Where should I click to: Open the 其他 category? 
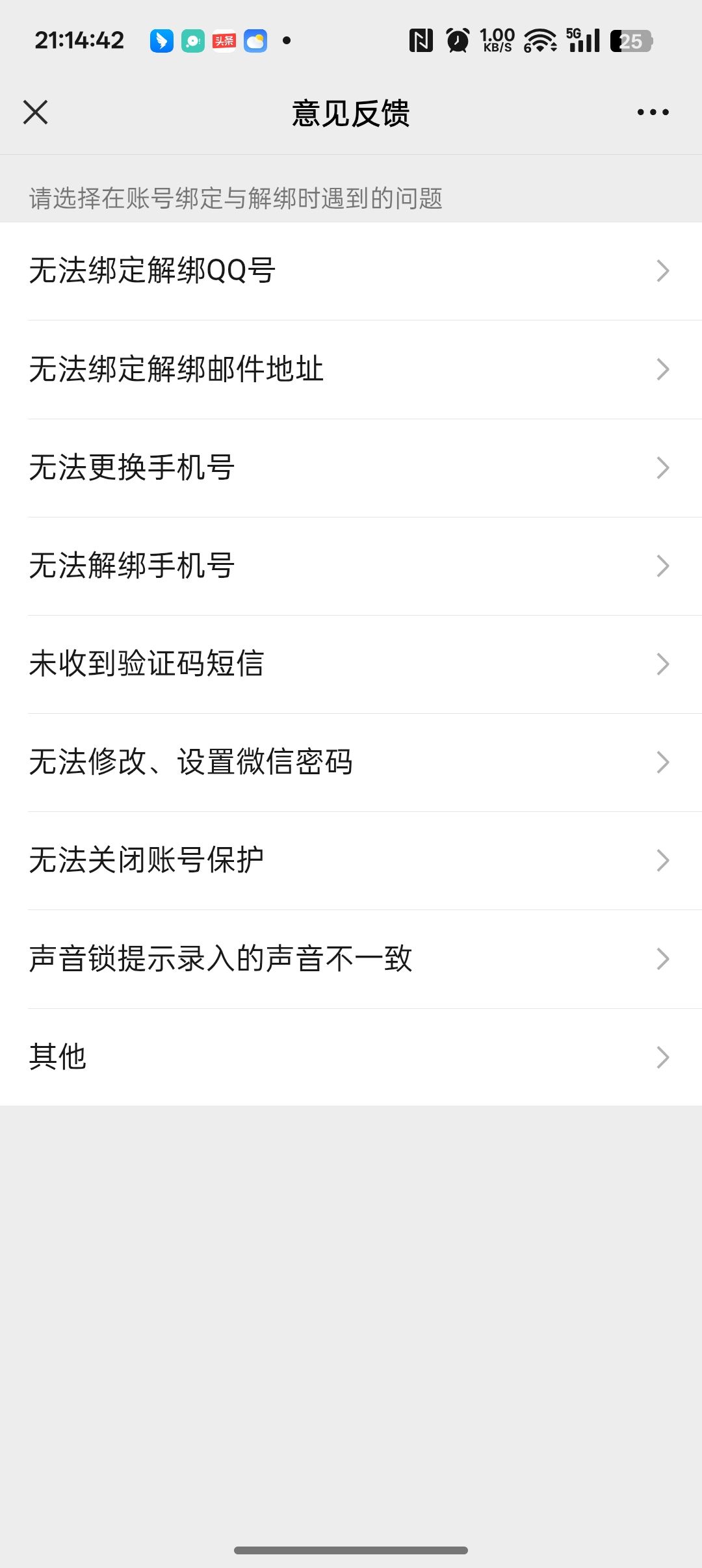(x=351, y=1057)
